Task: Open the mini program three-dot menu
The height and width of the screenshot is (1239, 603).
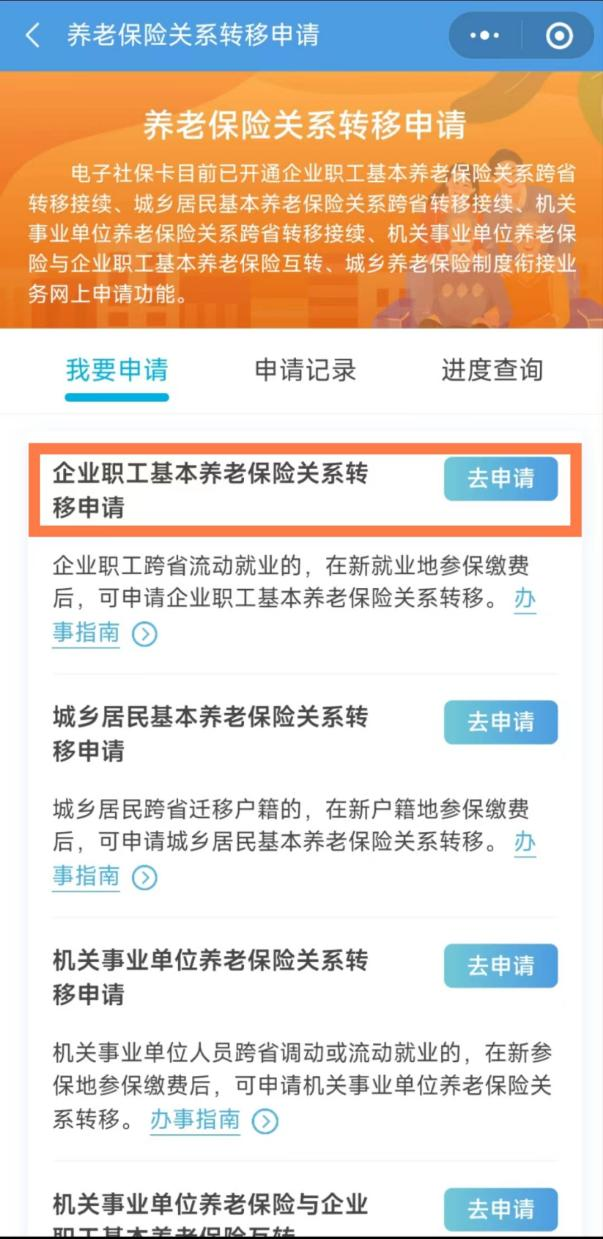Action: [484, 35]
